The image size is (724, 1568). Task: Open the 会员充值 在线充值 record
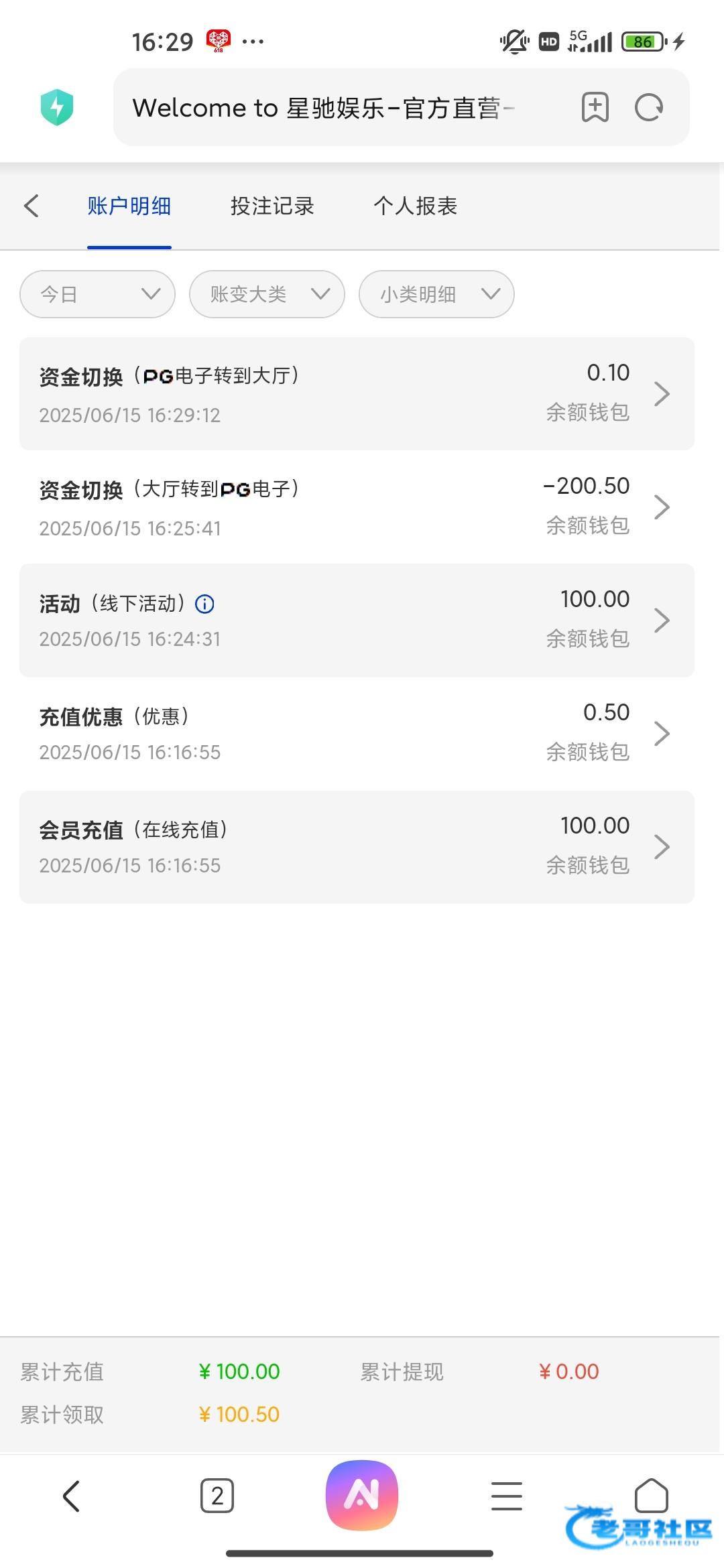coord(357,846)
